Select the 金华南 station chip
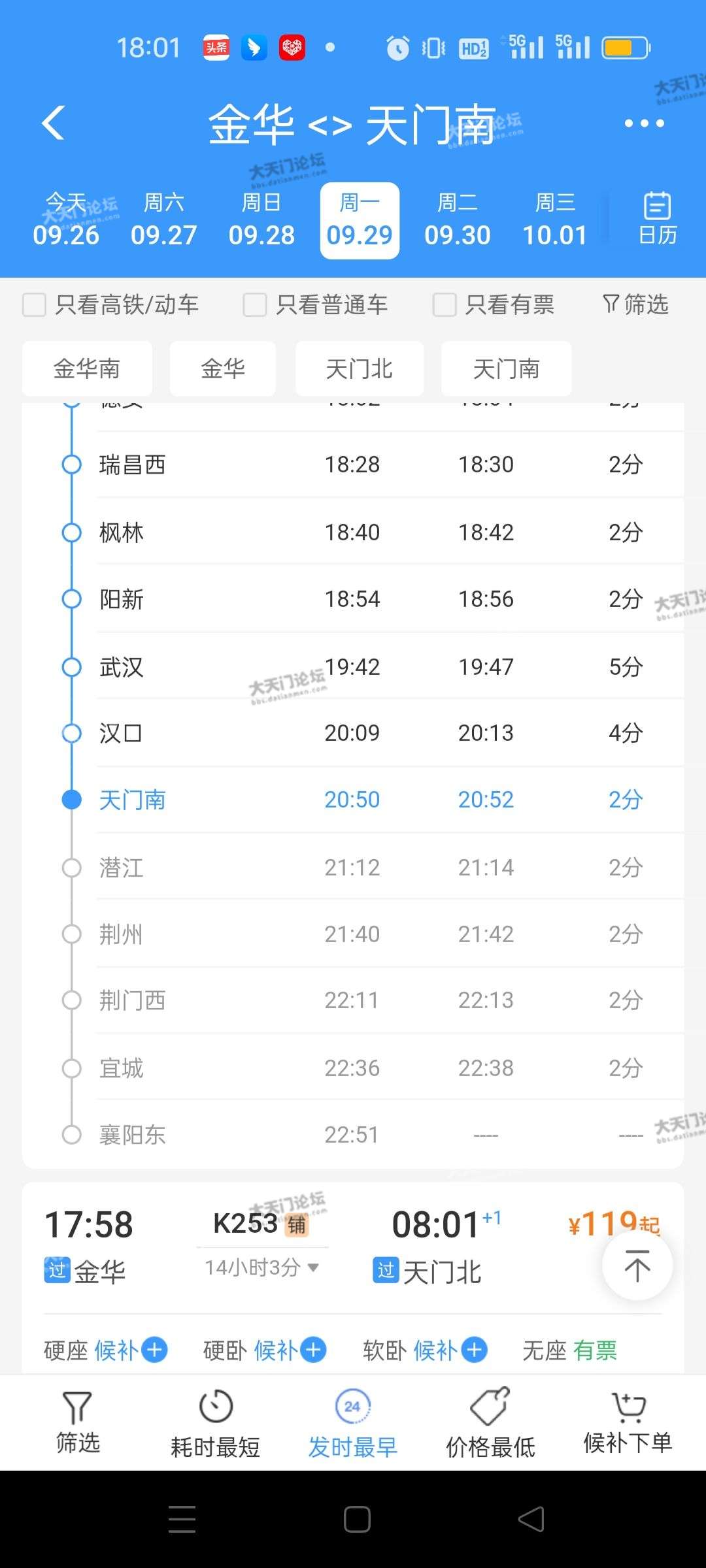The image size is (706, 1568). click(x=87, y=369)
